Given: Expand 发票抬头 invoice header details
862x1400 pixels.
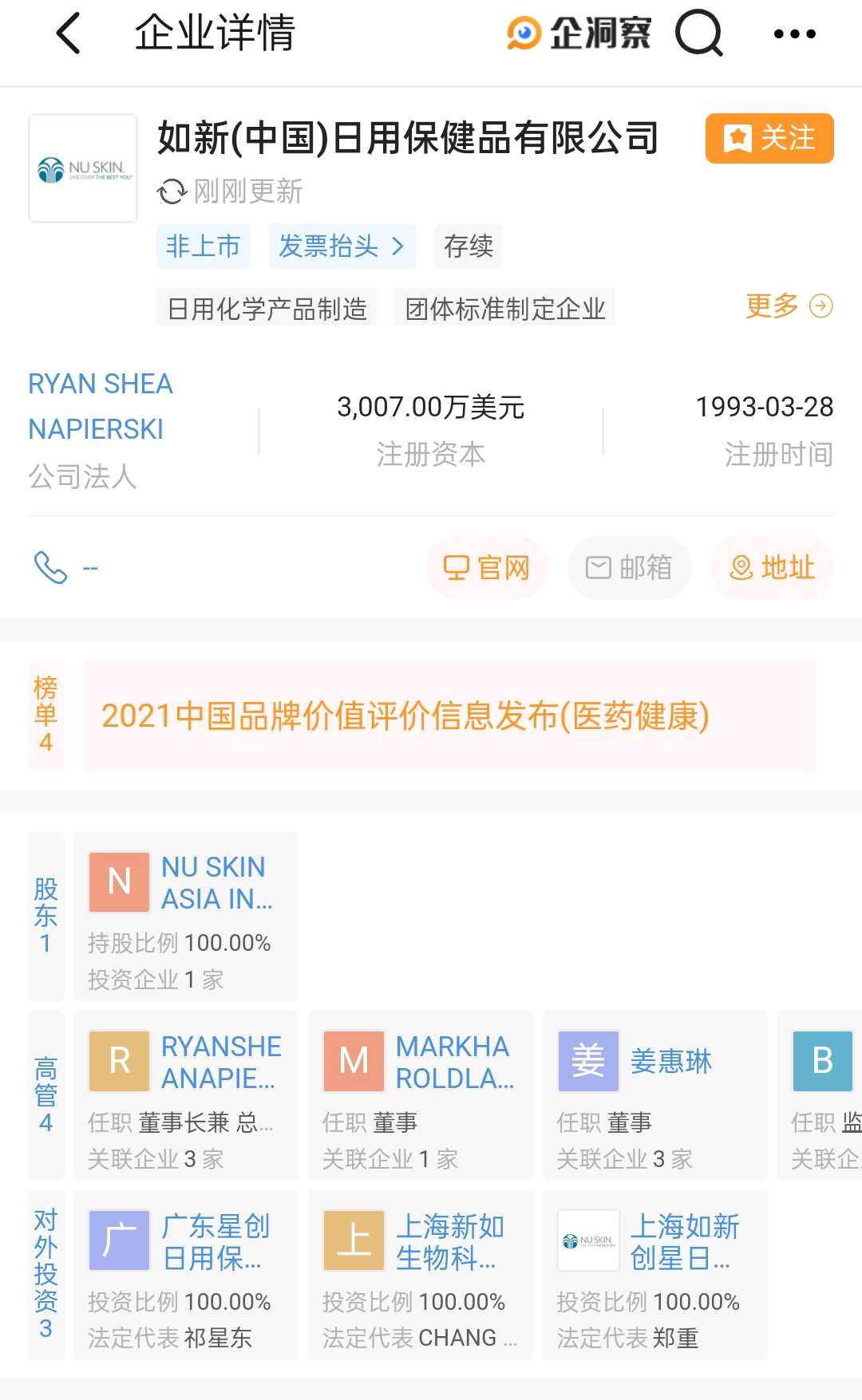Looking at the screenshot, I should tap(342, 246).
